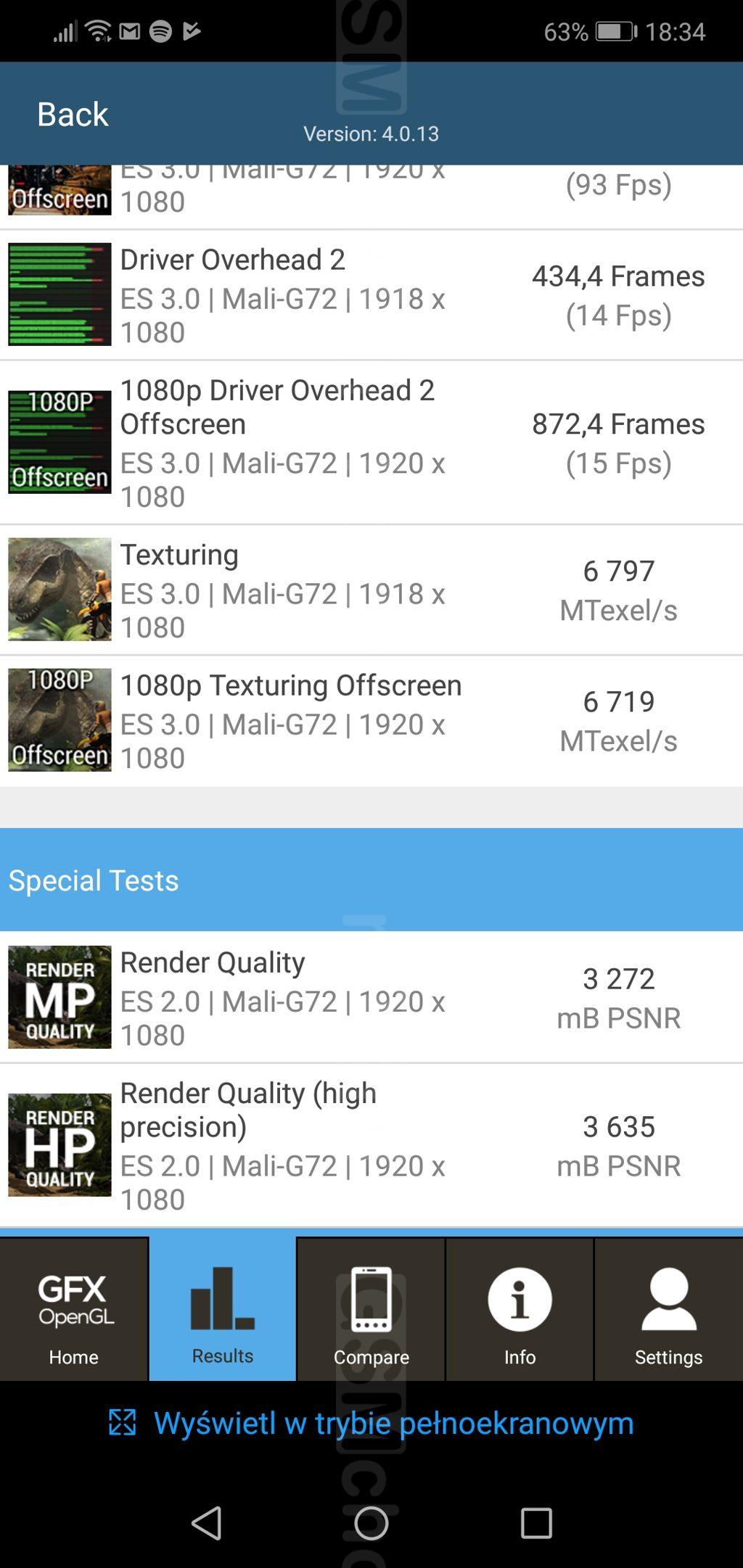
Task: Open the Settings tab
Action: click(x=668, y=1308)
